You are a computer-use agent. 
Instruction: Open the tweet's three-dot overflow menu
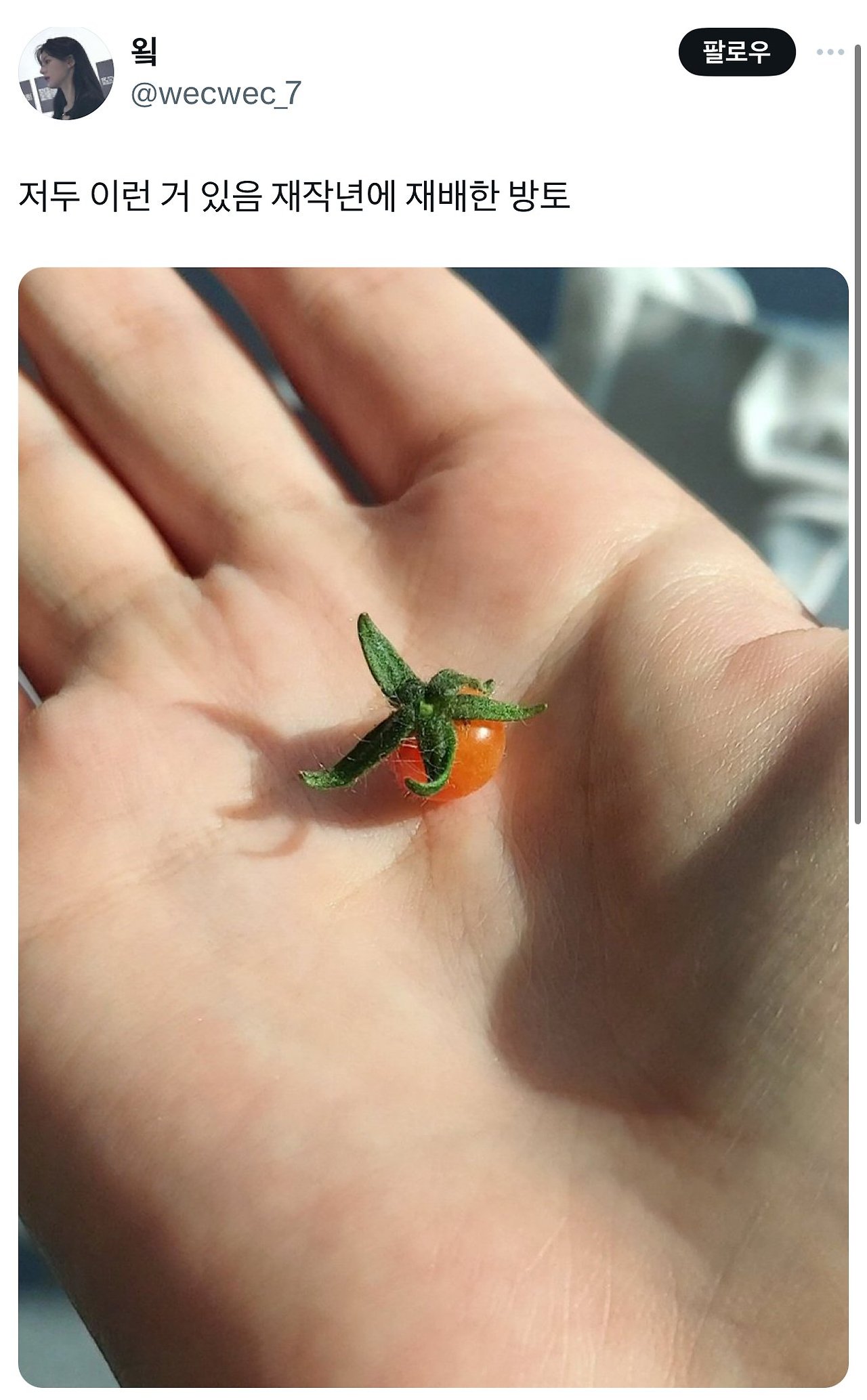(x=830, y=52)
